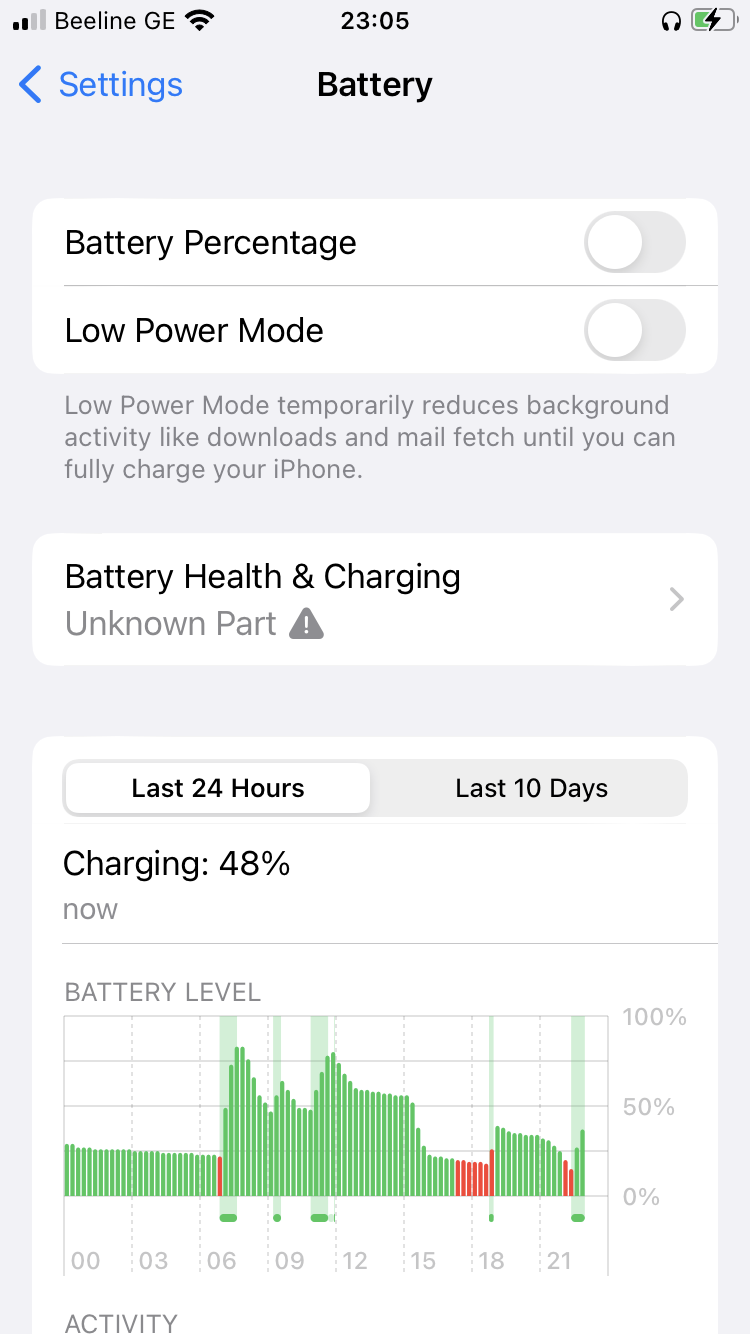Viewport: 750px width, 1334px height.
Task: Turn on Low Power Mode
Action: point(634,331)
